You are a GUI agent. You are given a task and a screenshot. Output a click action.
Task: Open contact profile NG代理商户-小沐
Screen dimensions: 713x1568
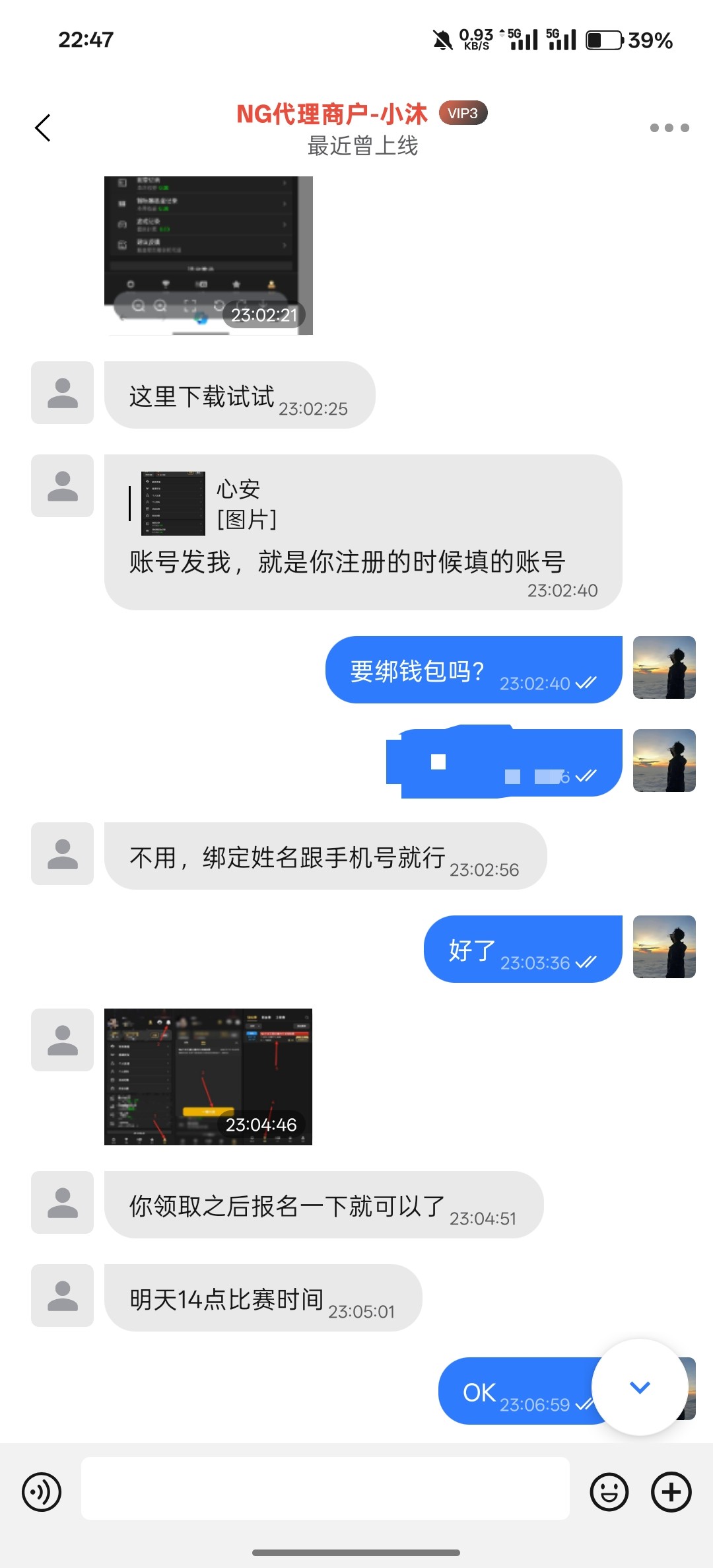[x=332, y=114]
